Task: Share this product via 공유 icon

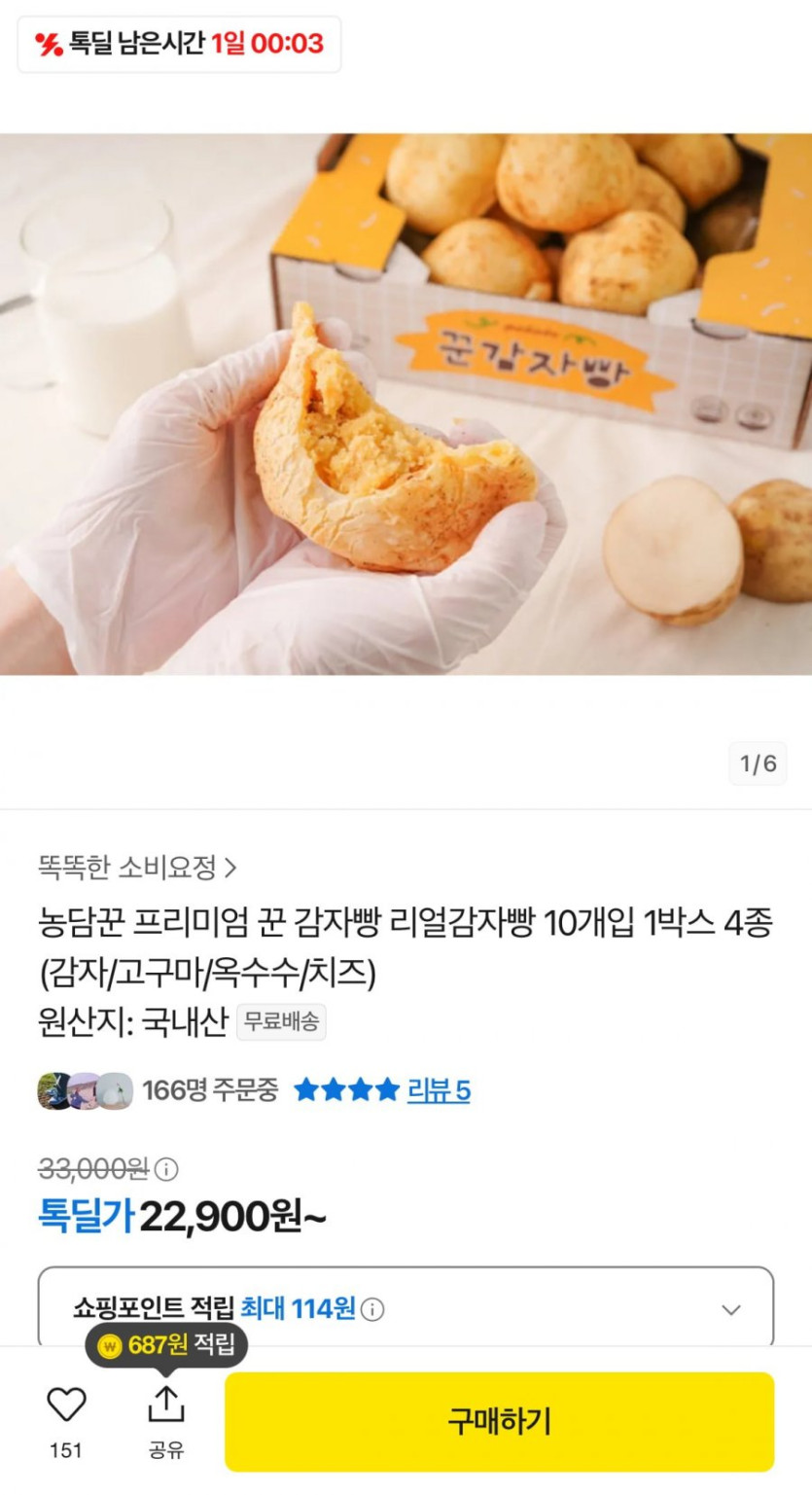Action: click(x=166, y=1405)
